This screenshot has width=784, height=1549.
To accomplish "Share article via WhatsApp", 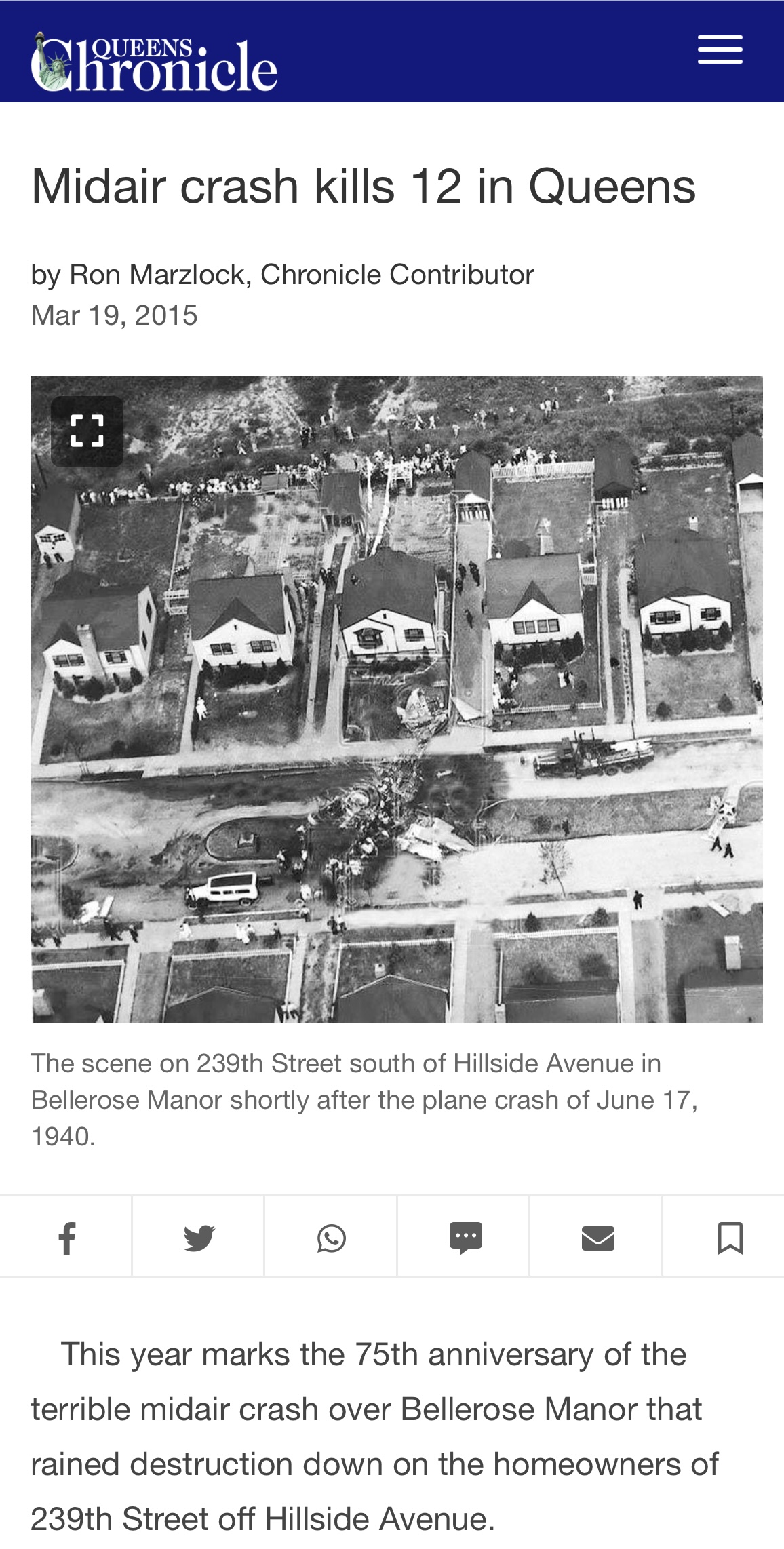I will click(x=331, y=1238).
